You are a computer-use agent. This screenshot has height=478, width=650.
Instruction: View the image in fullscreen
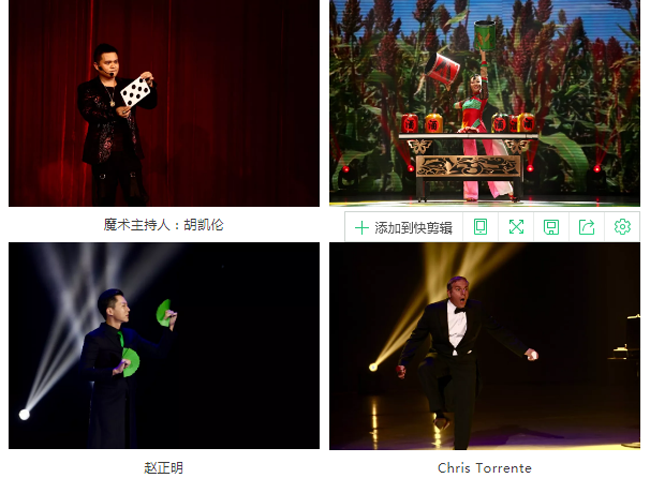point(516,227)
